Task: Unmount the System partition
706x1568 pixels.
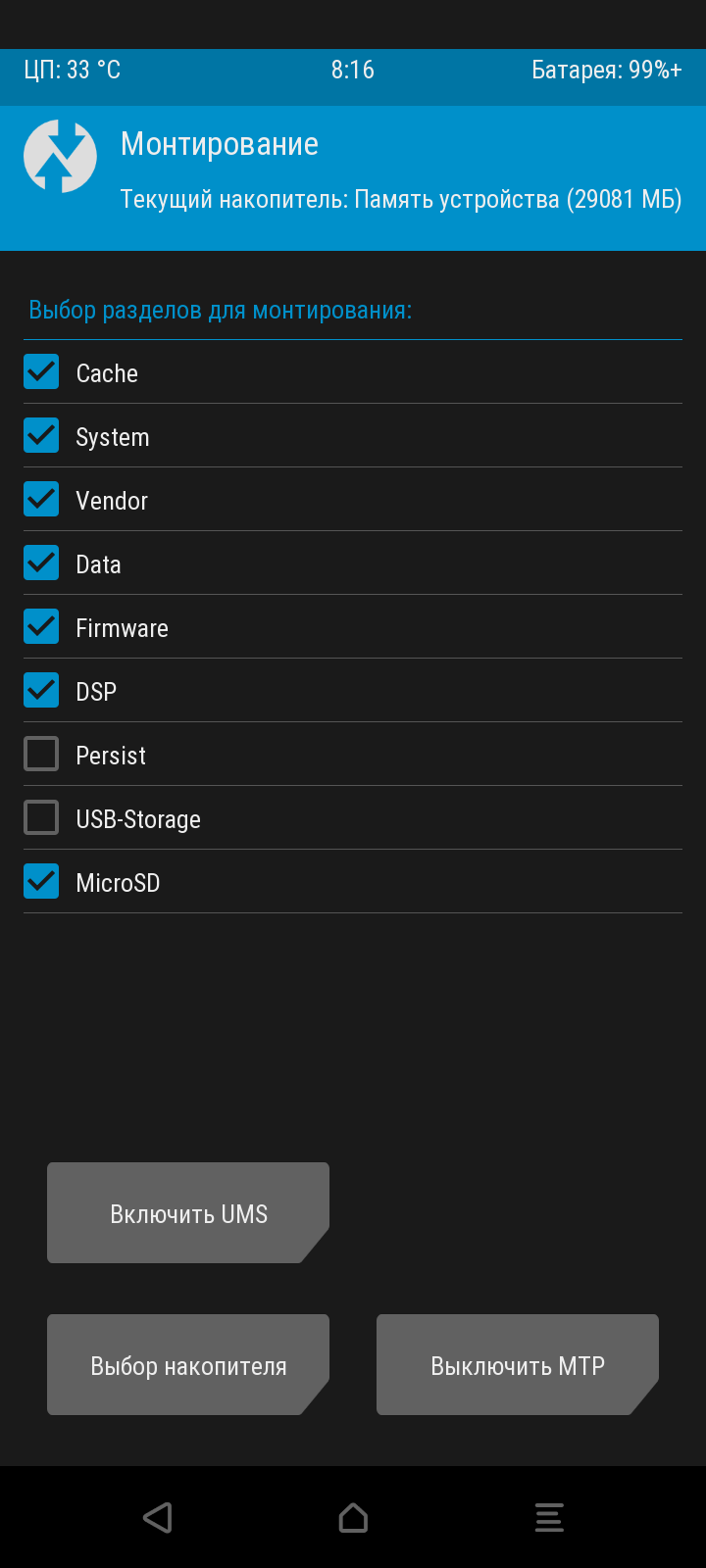Action: 41,436
